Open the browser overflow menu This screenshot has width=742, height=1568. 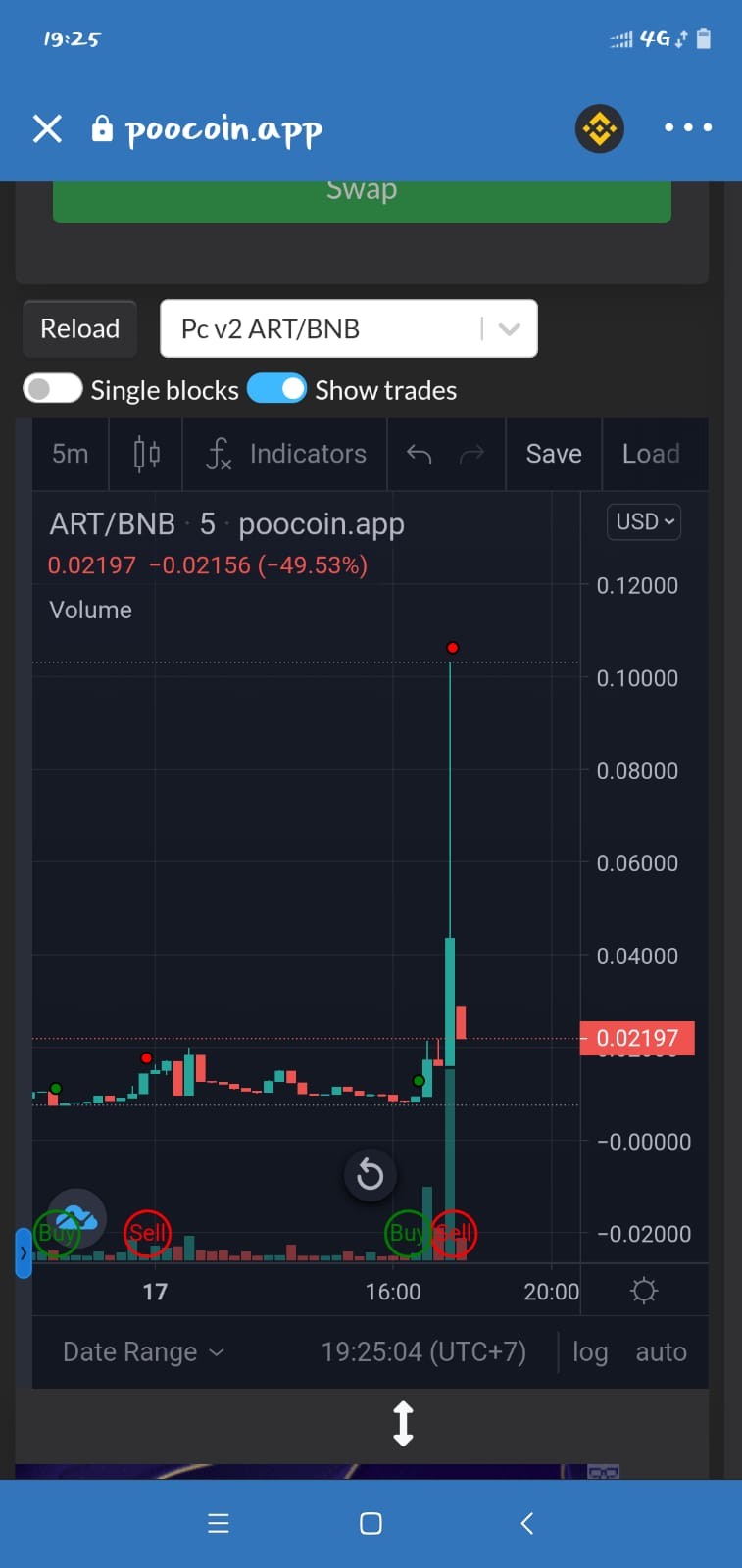click(x=687, y=127)
